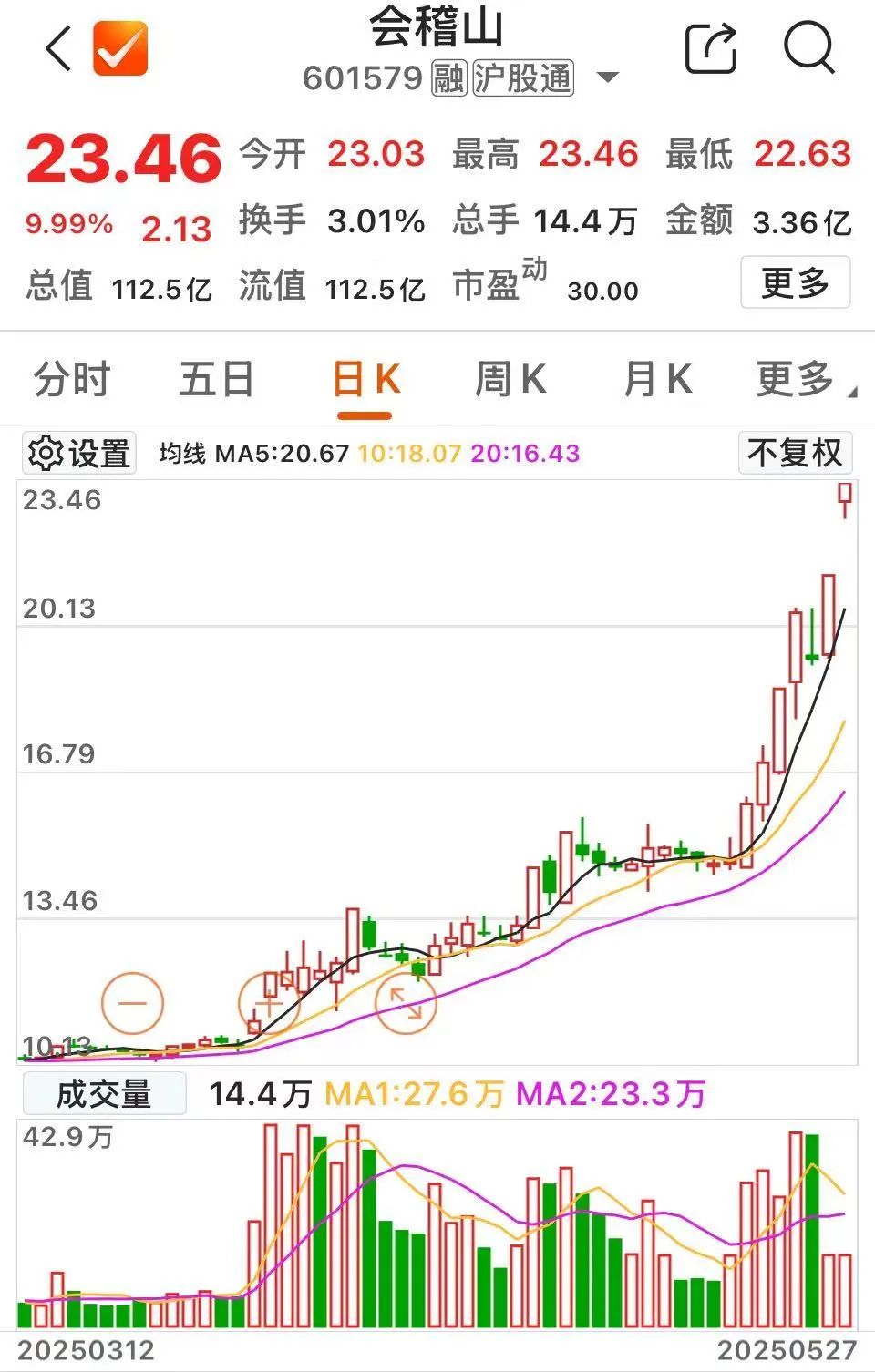
Task: Open chart 设置 settings
Action: 79,453
